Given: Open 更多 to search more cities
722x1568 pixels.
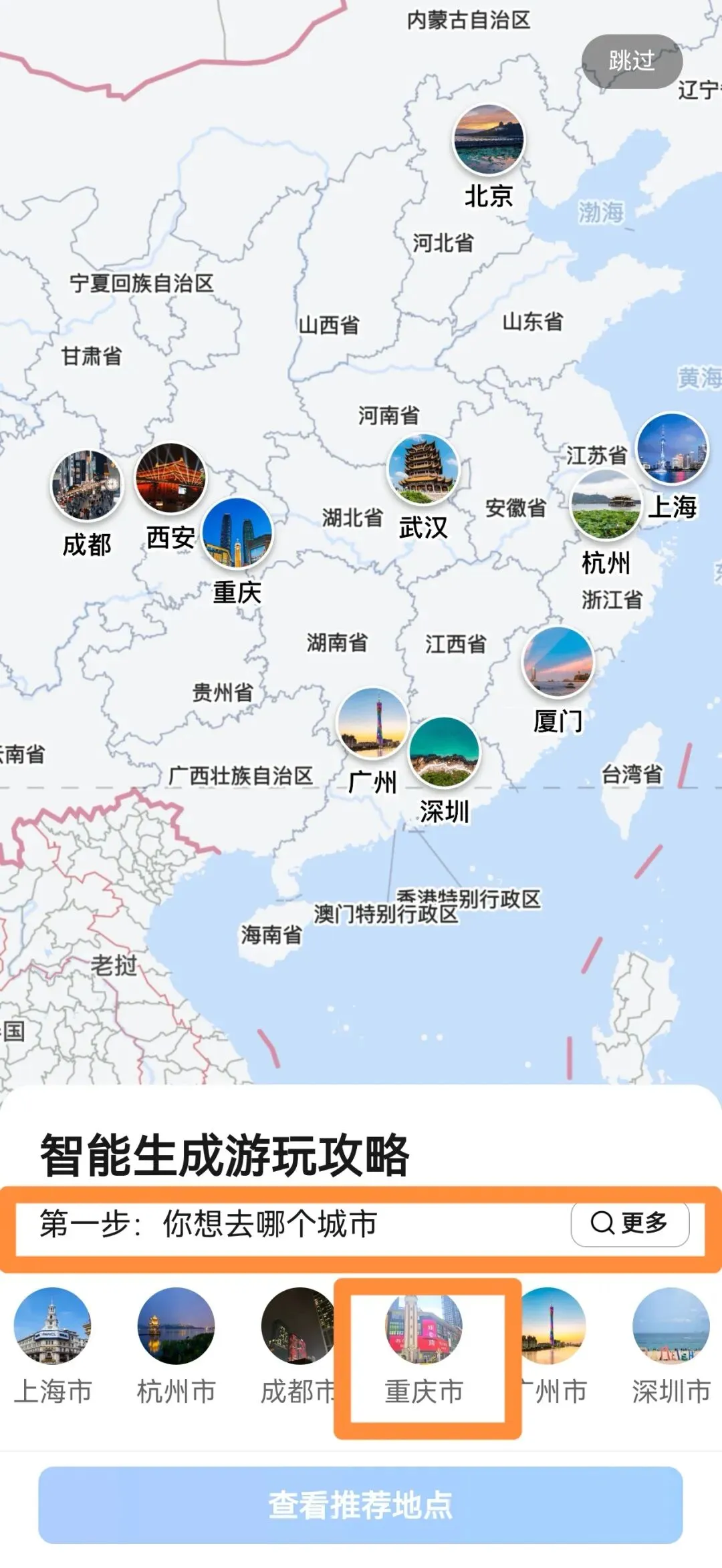Looking at the screenshot, I should click(630, 1224).
